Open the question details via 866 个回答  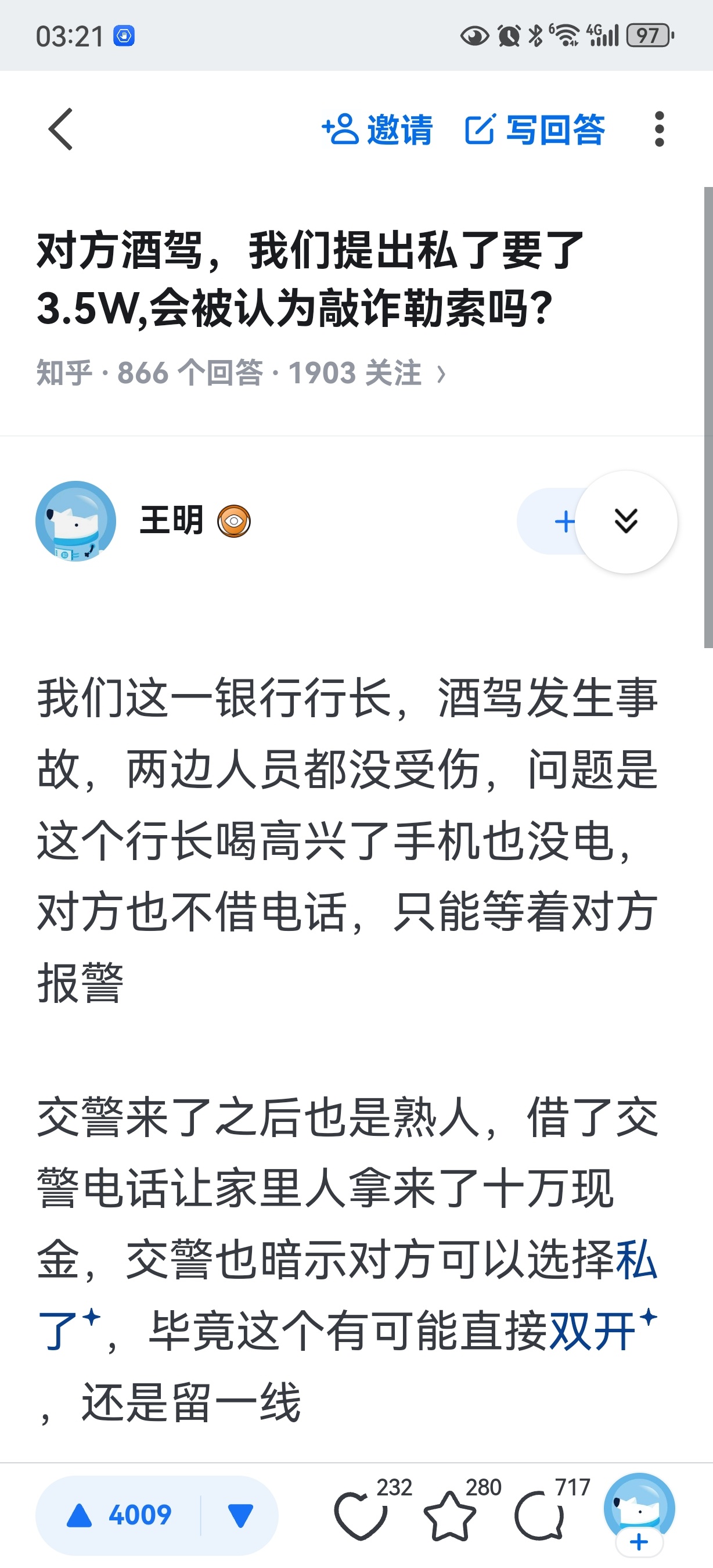click(x=190, y=372)
